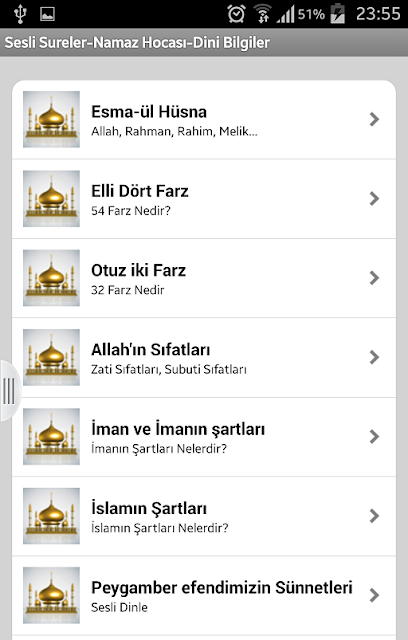Open Allah'ın Sıfatları
This screenshot has height=640, width=408.
point(204,358)
